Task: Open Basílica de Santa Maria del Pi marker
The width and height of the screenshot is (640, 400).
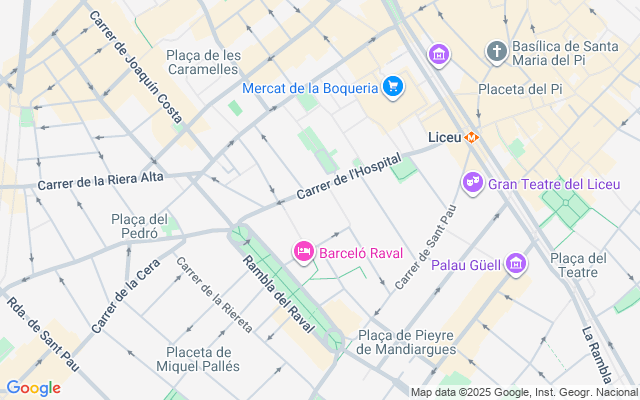Action: (497, 51)
